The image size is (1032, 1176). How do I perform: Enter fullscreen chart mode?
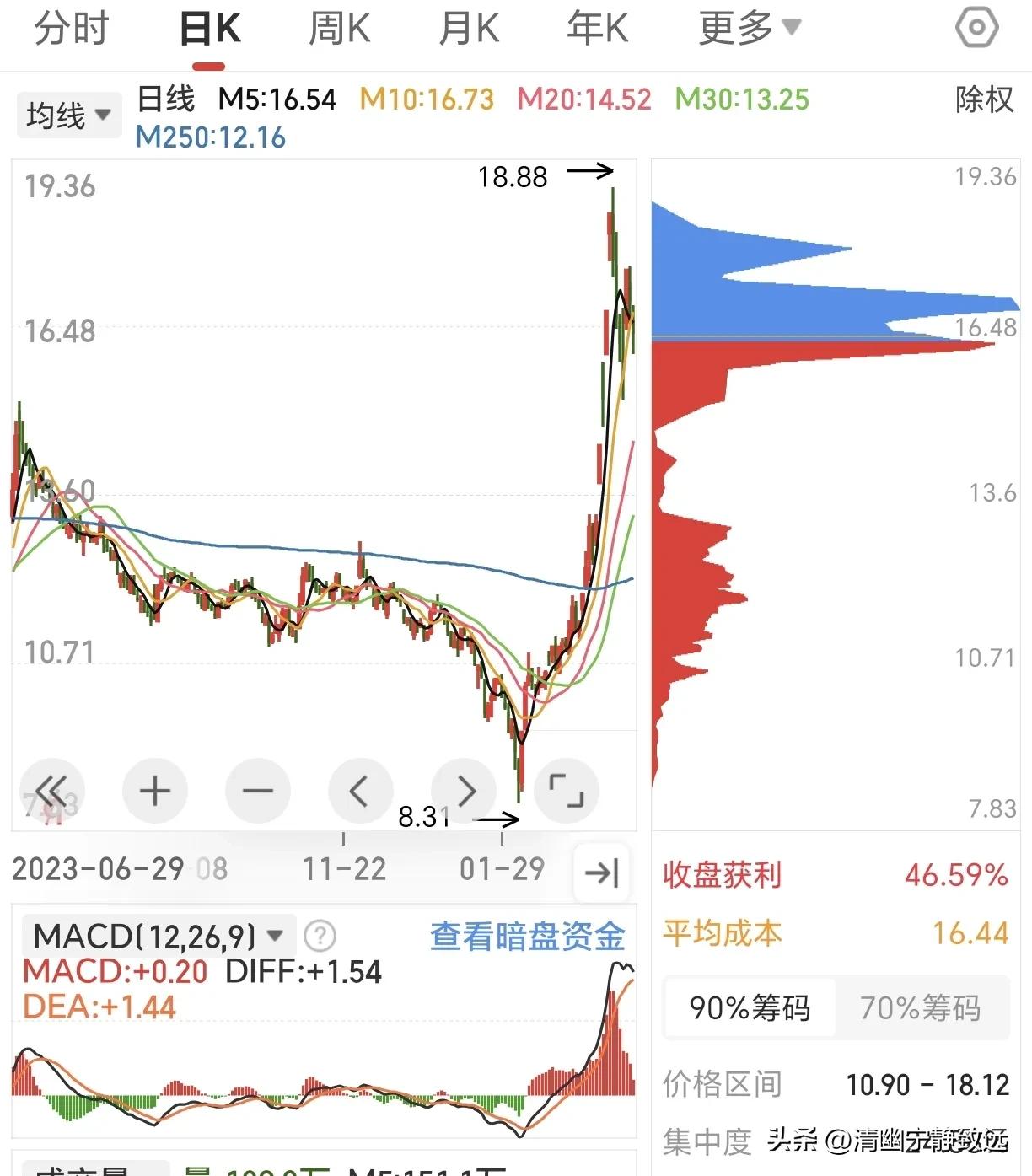click(567, 790)
